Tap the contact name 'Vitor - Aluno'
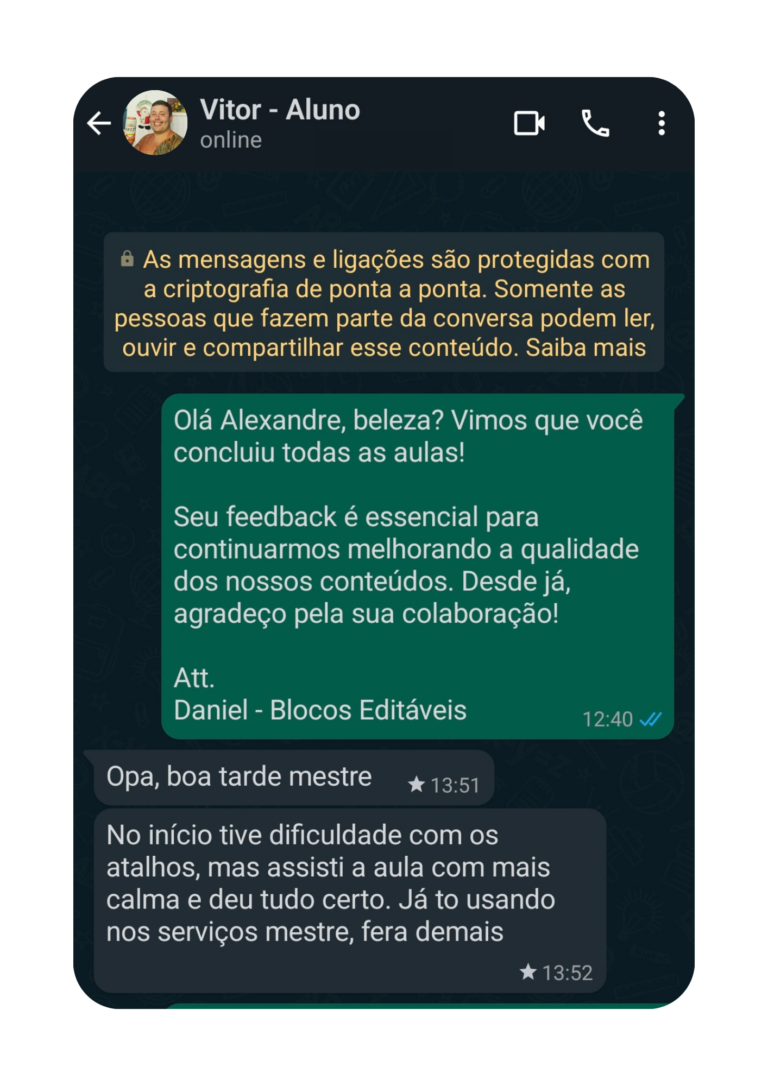768x1086 pixels. point(283,111)
